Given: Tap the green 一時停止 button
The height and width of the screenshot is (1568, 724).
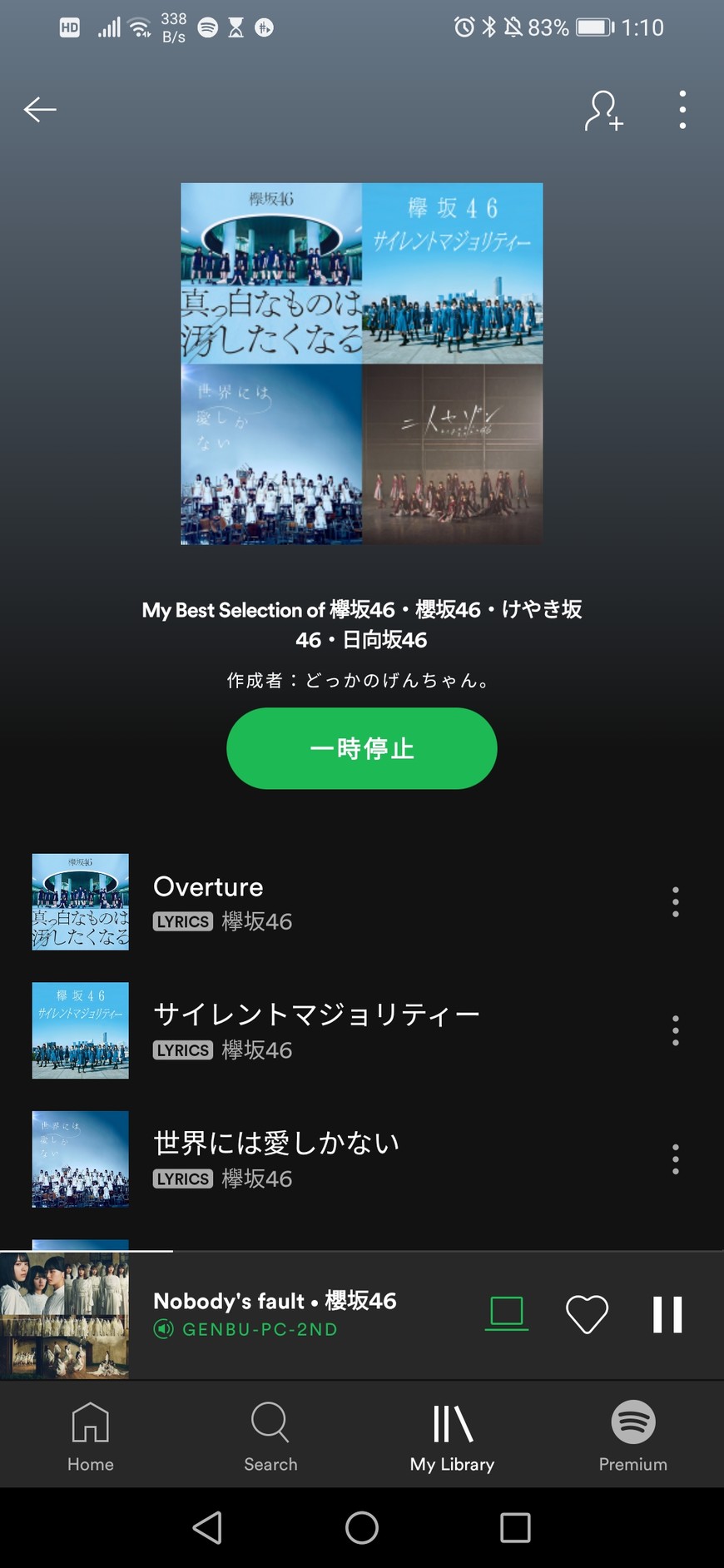Looking at the screenshot, I should [x=362, y=748].
